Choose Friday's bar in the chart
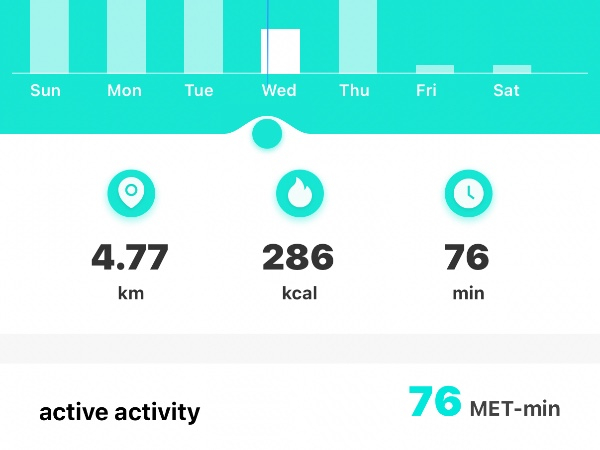Screen dimensions: 600x450 point(434,69)
